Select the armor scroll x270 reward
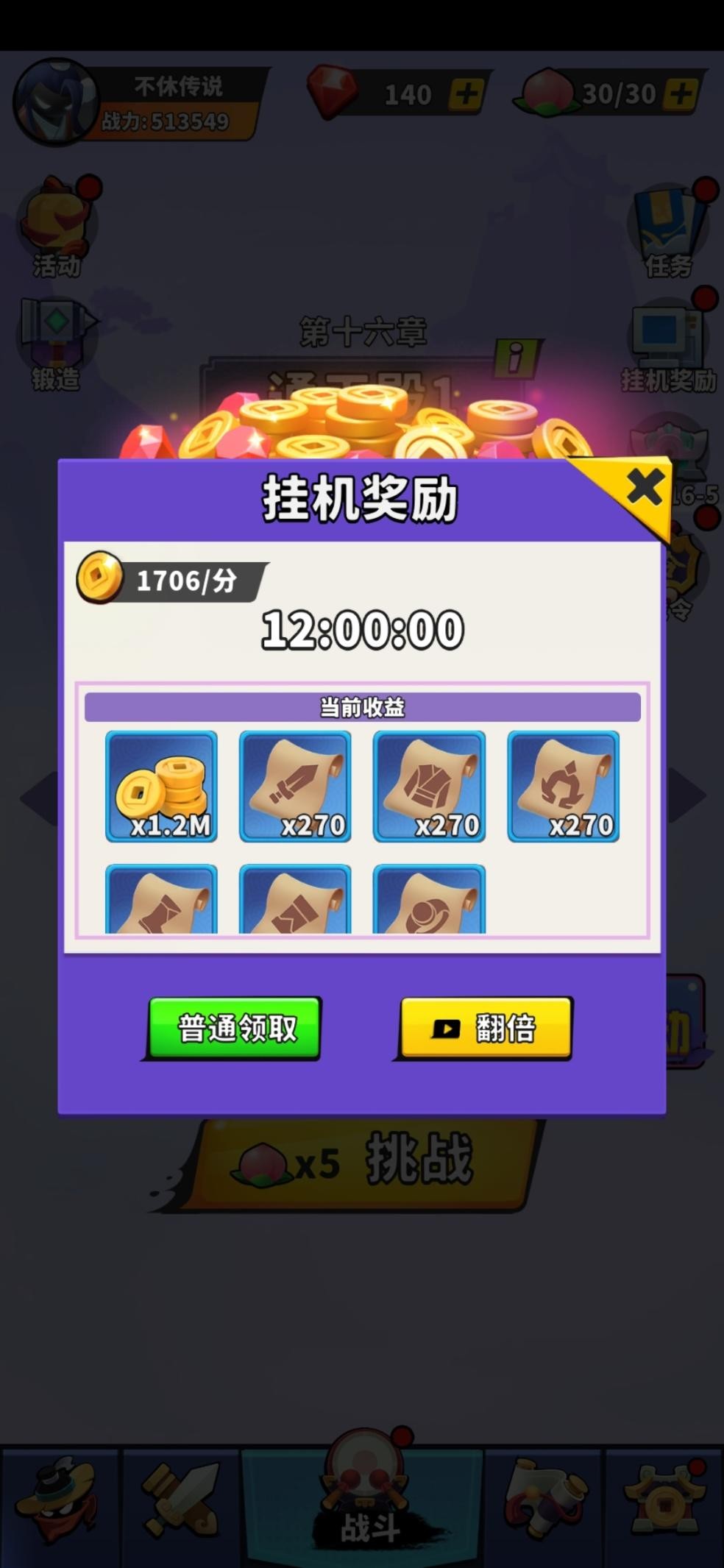This screenshot has height=1568, width=724. [429, 786]
